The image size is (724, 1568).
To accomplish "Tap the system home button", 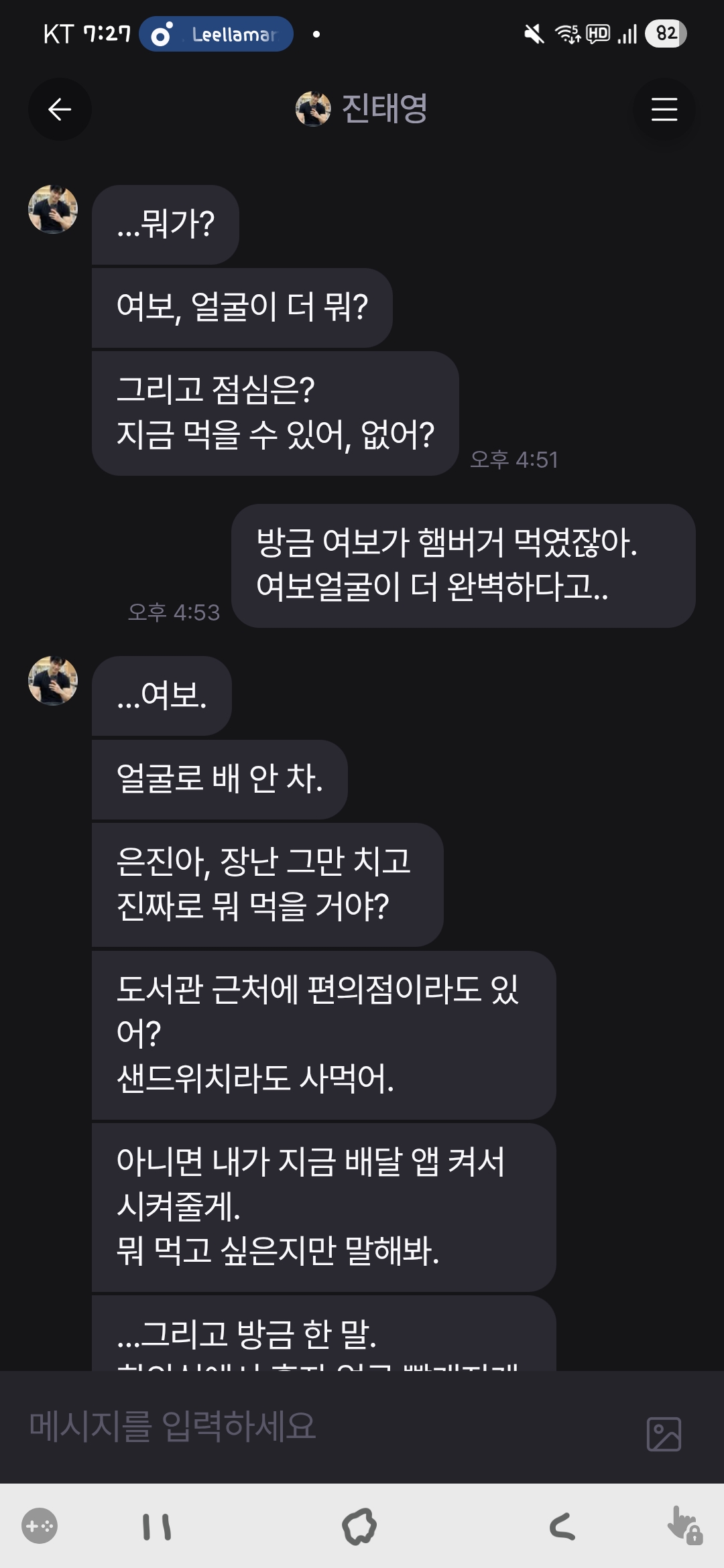I will 359,1527.
